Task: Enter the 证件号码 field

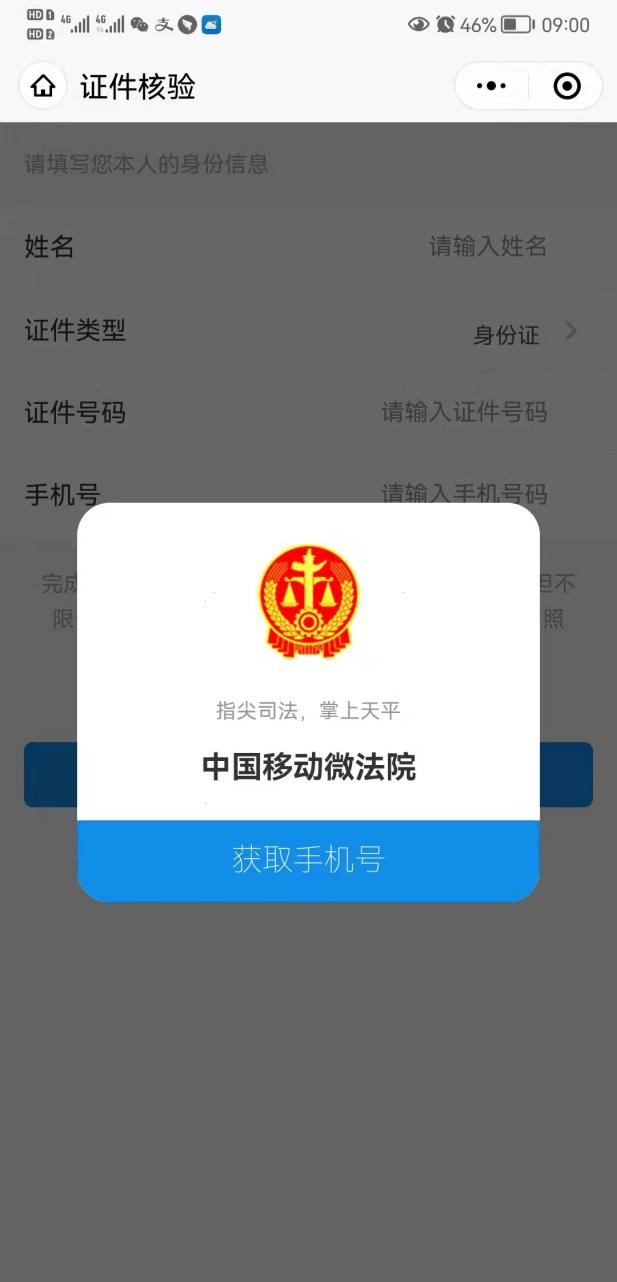Action: coord(463,412)
